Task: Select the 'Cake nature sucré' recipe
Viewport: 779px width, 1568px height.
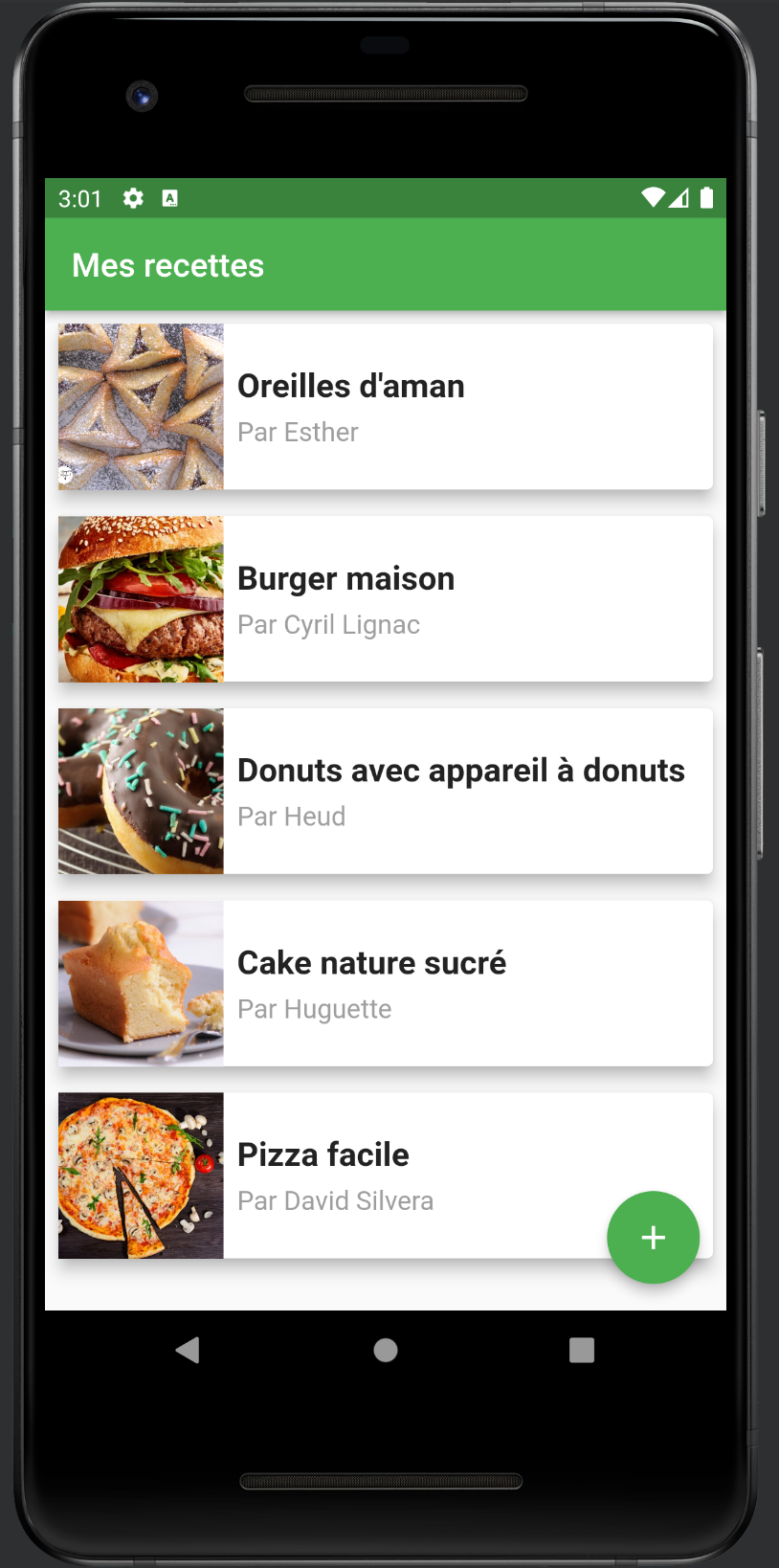Action: 385,983
